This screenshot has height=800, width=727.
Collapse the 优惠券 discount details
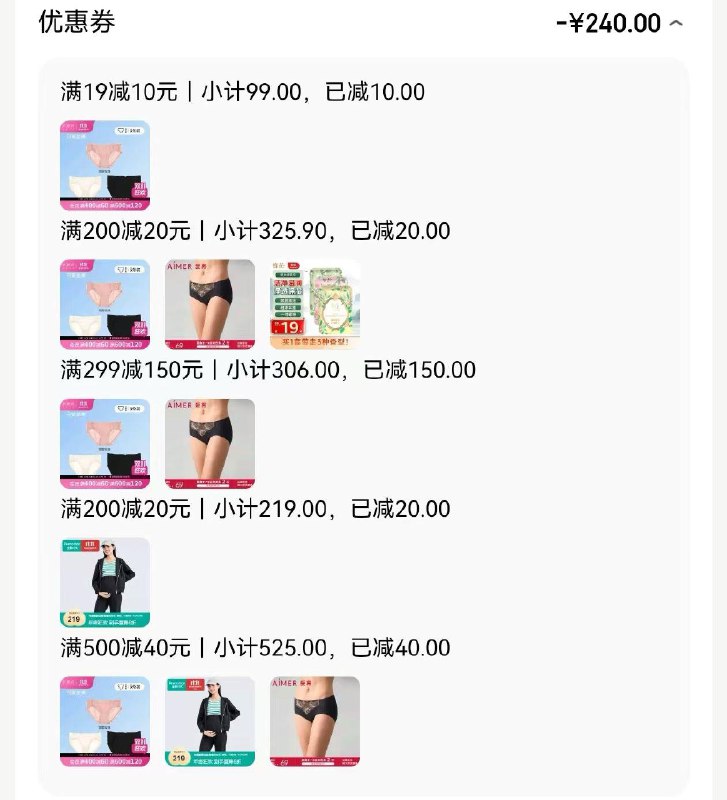676,23
